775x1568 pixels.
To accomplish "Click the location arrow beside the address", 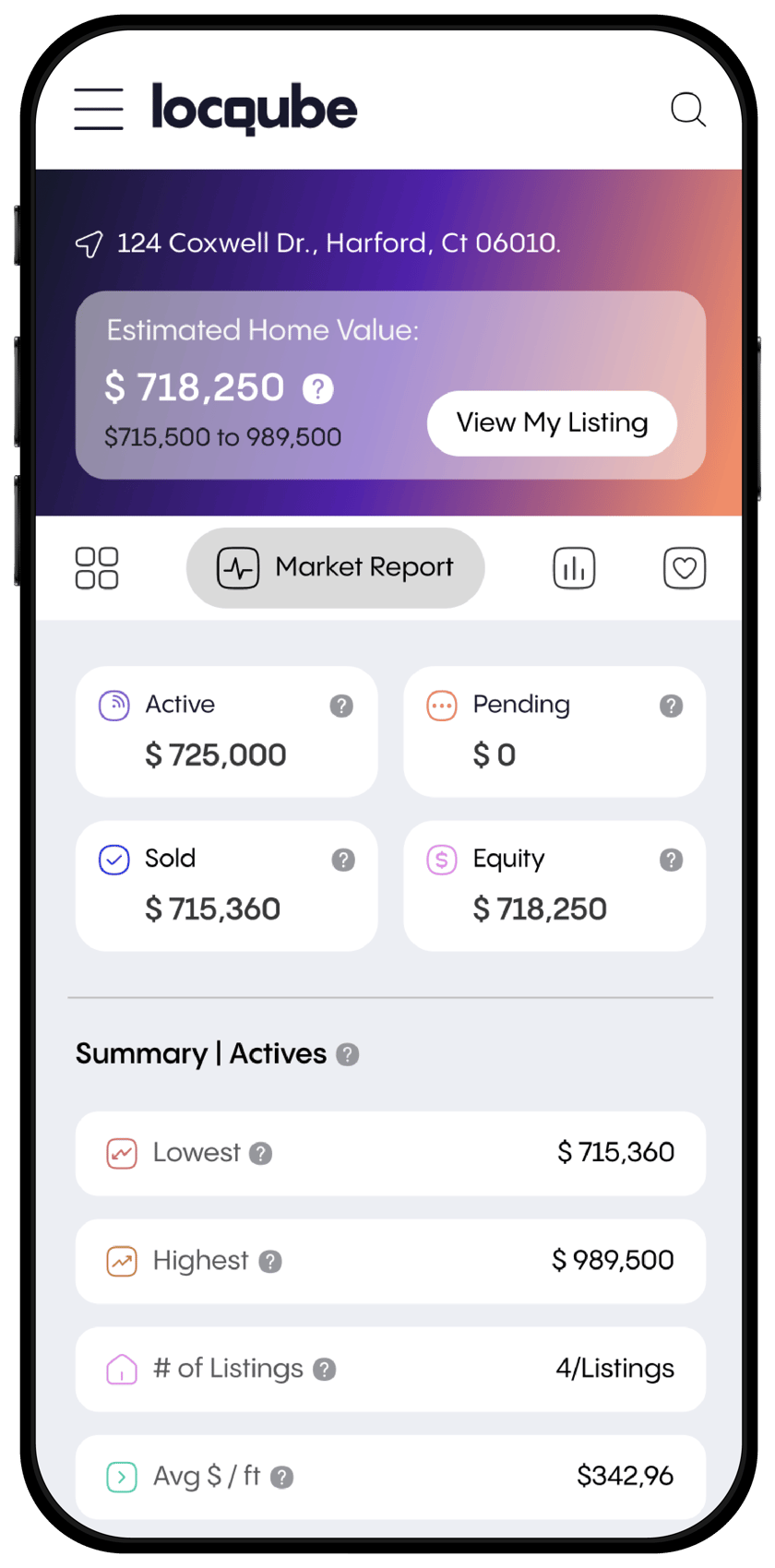I will 89,244.
